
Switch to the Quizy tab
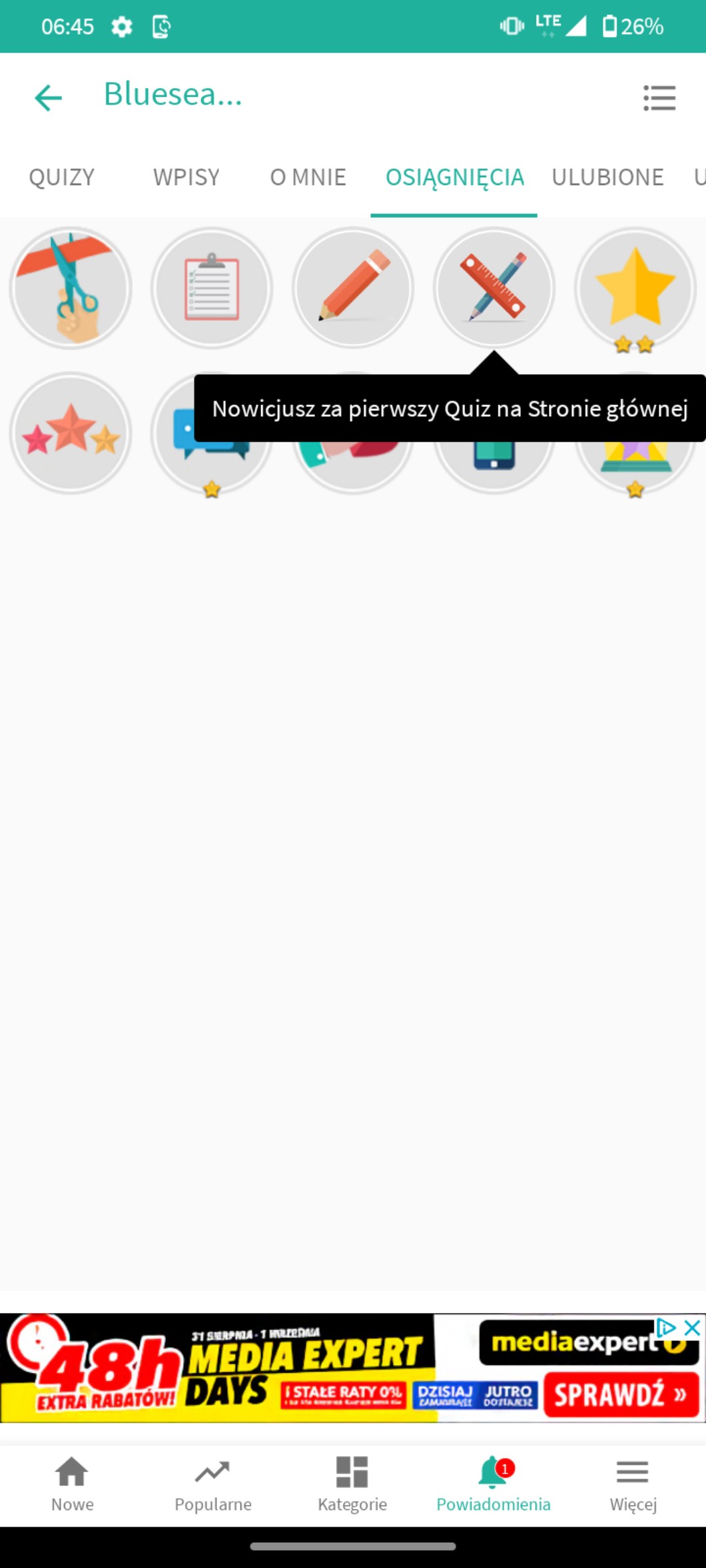click(61, 177)
